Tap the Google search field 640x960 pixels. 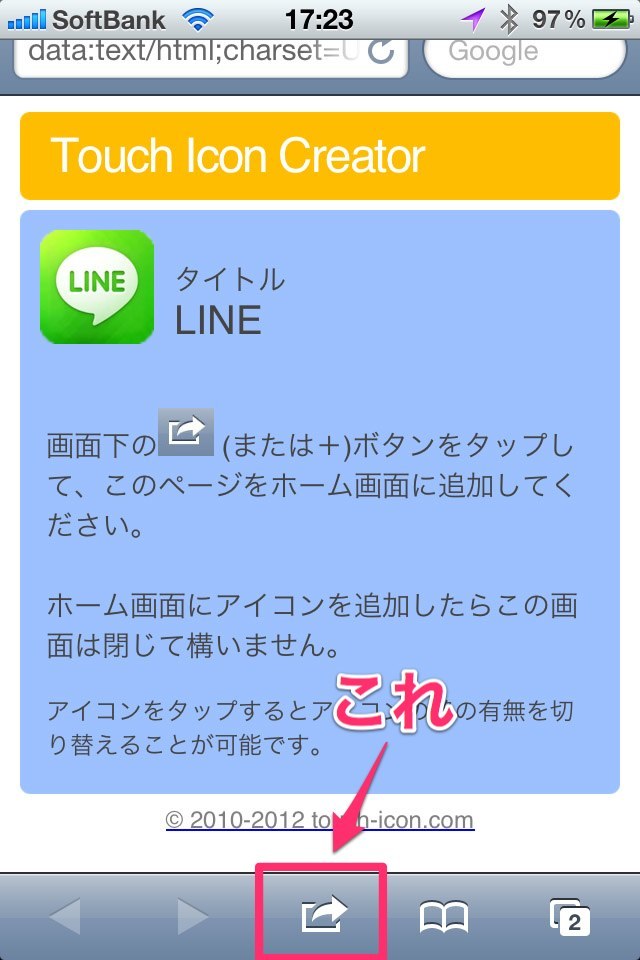(524, 52)
